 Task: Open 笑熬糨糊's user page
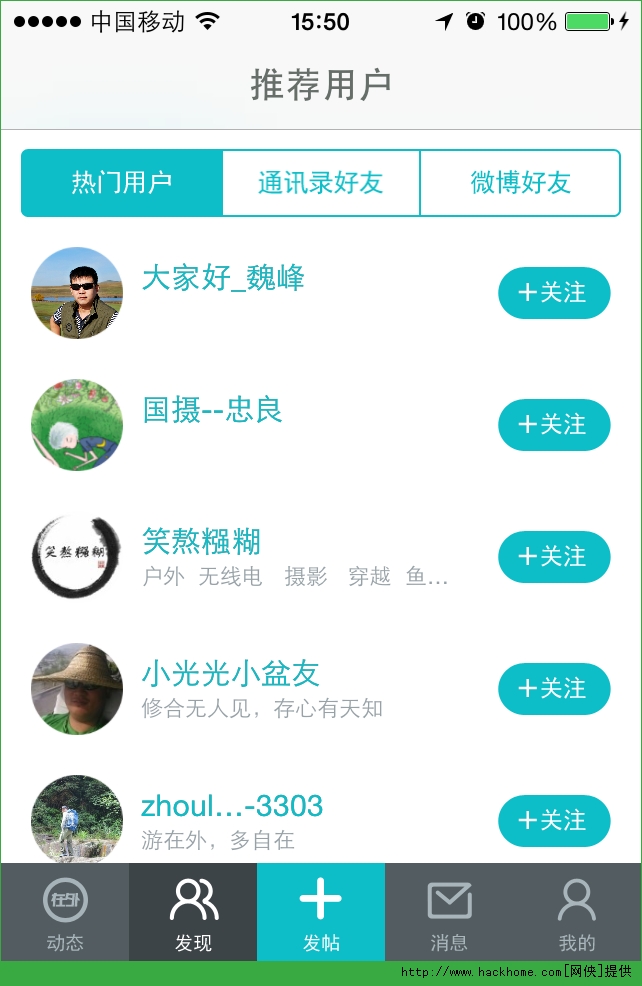pos(201,542)
